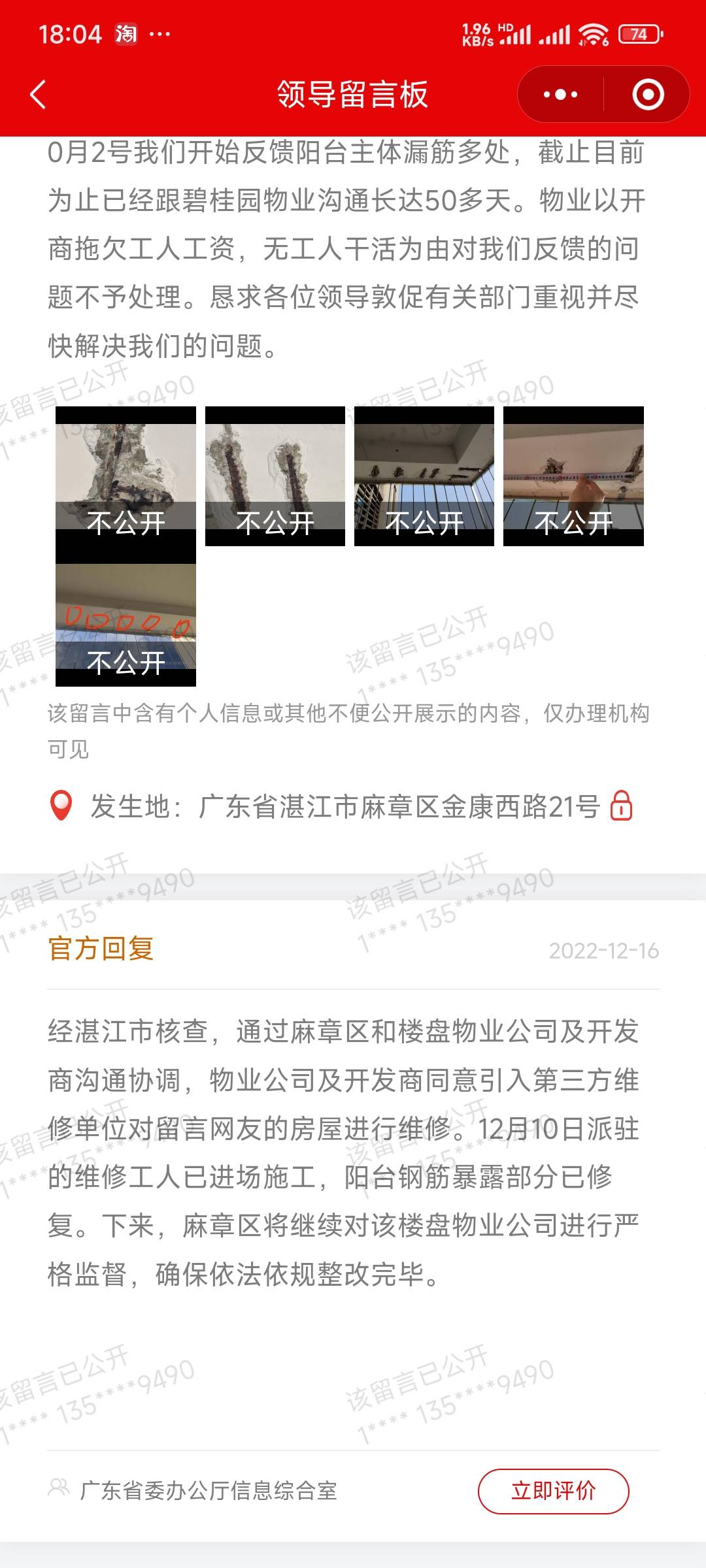View the second photo with two cracks
The height and width of the screenshot is (1568, 706).
pos(275,476)
